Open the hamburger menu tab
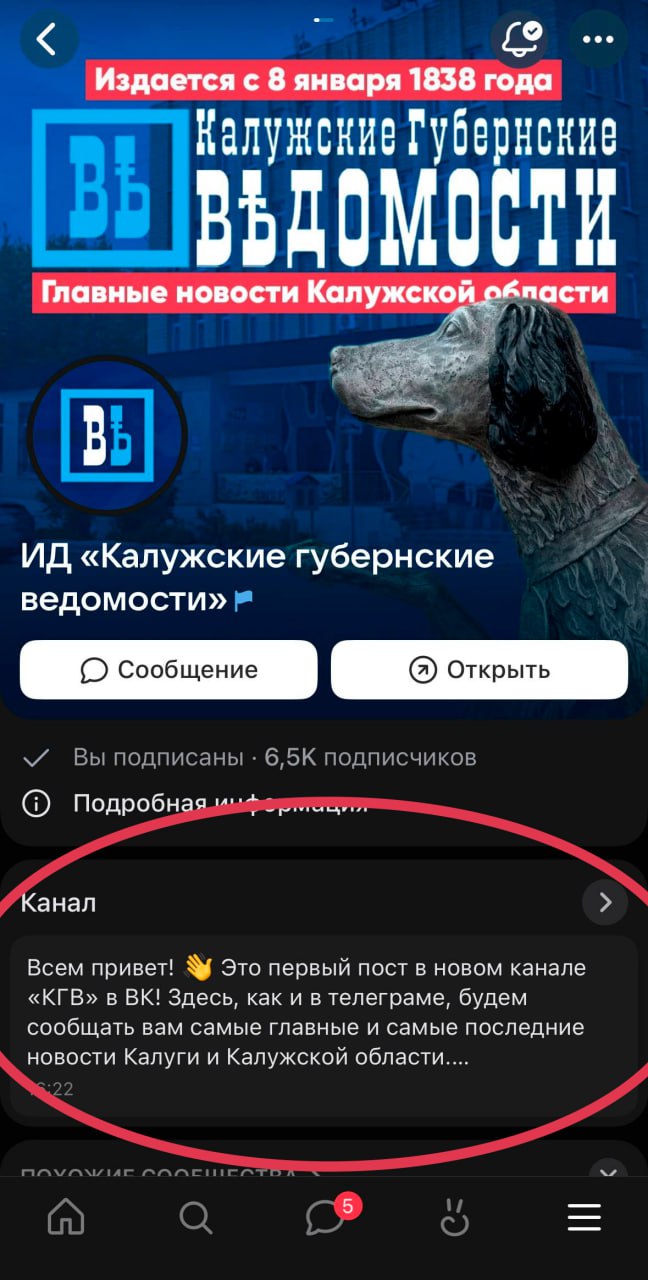This screenshot has height=1280, width=648. tap(584, 1217)
